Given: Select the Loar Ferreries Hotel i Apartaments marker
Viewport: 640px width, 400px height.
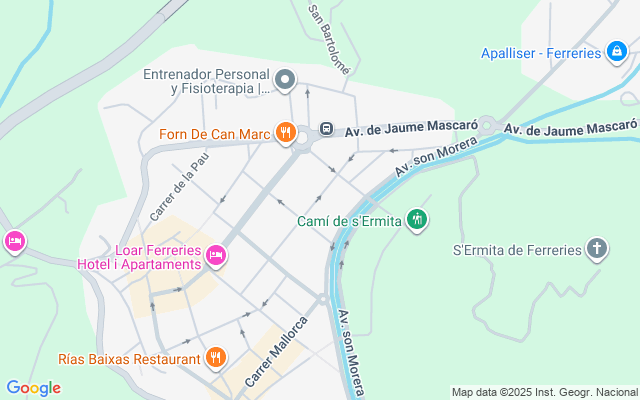Looking at the screenshot, I should coord(216,256).
